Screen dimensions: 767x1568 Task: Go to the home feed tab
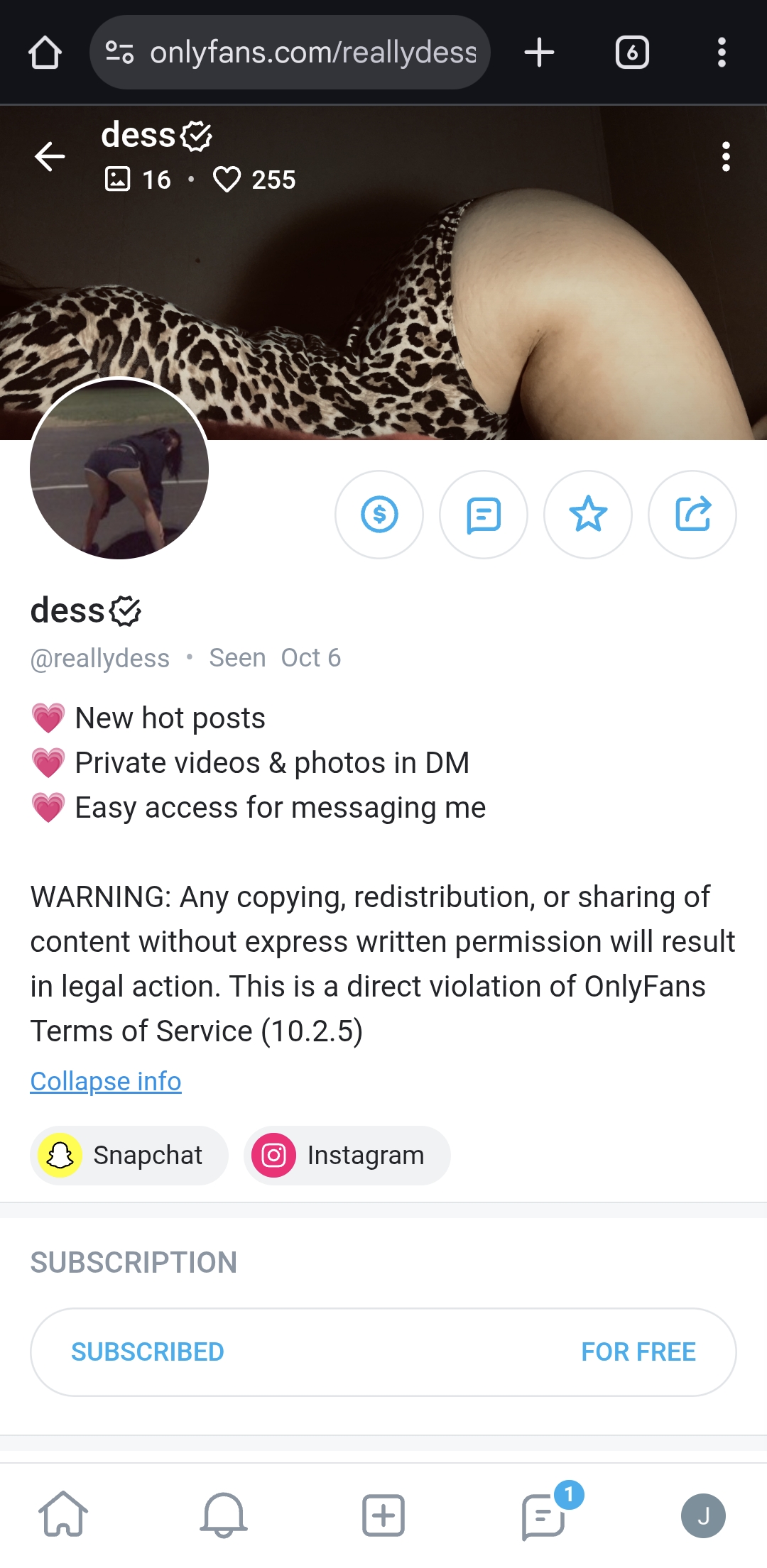click(63, 1515)
